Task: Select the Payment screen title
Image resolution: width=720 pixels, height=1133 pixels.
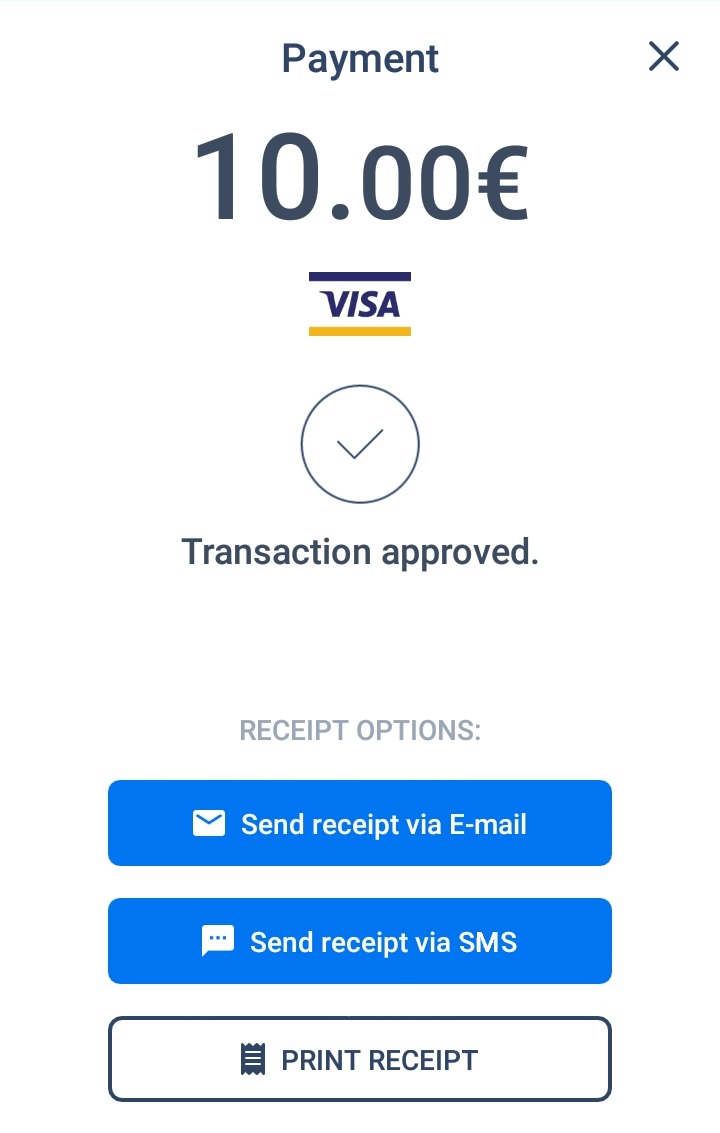Action: pyautogui.click(x=360, y=57)
